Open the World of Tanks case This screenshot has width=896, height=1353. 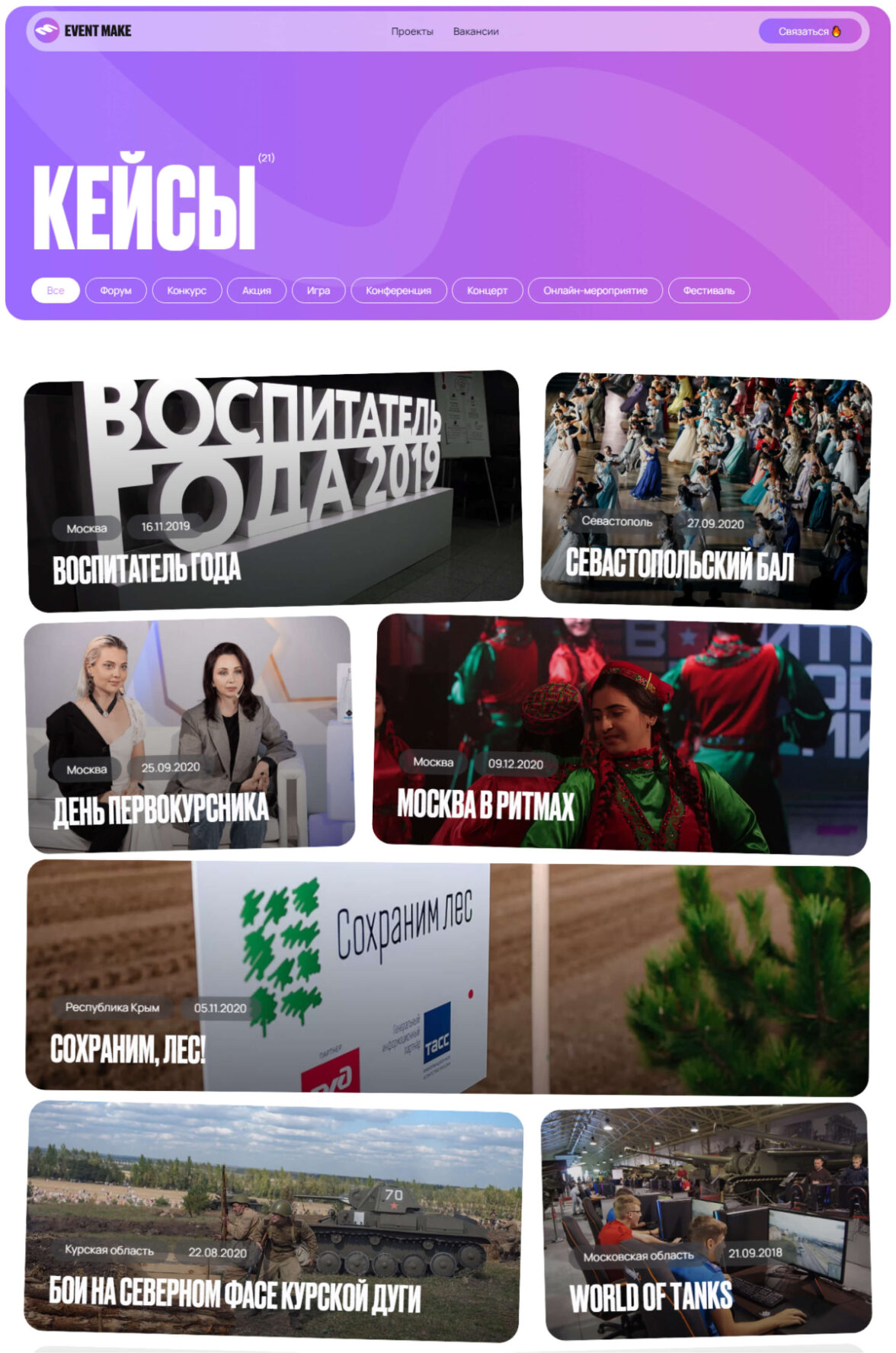[706, 1221]
